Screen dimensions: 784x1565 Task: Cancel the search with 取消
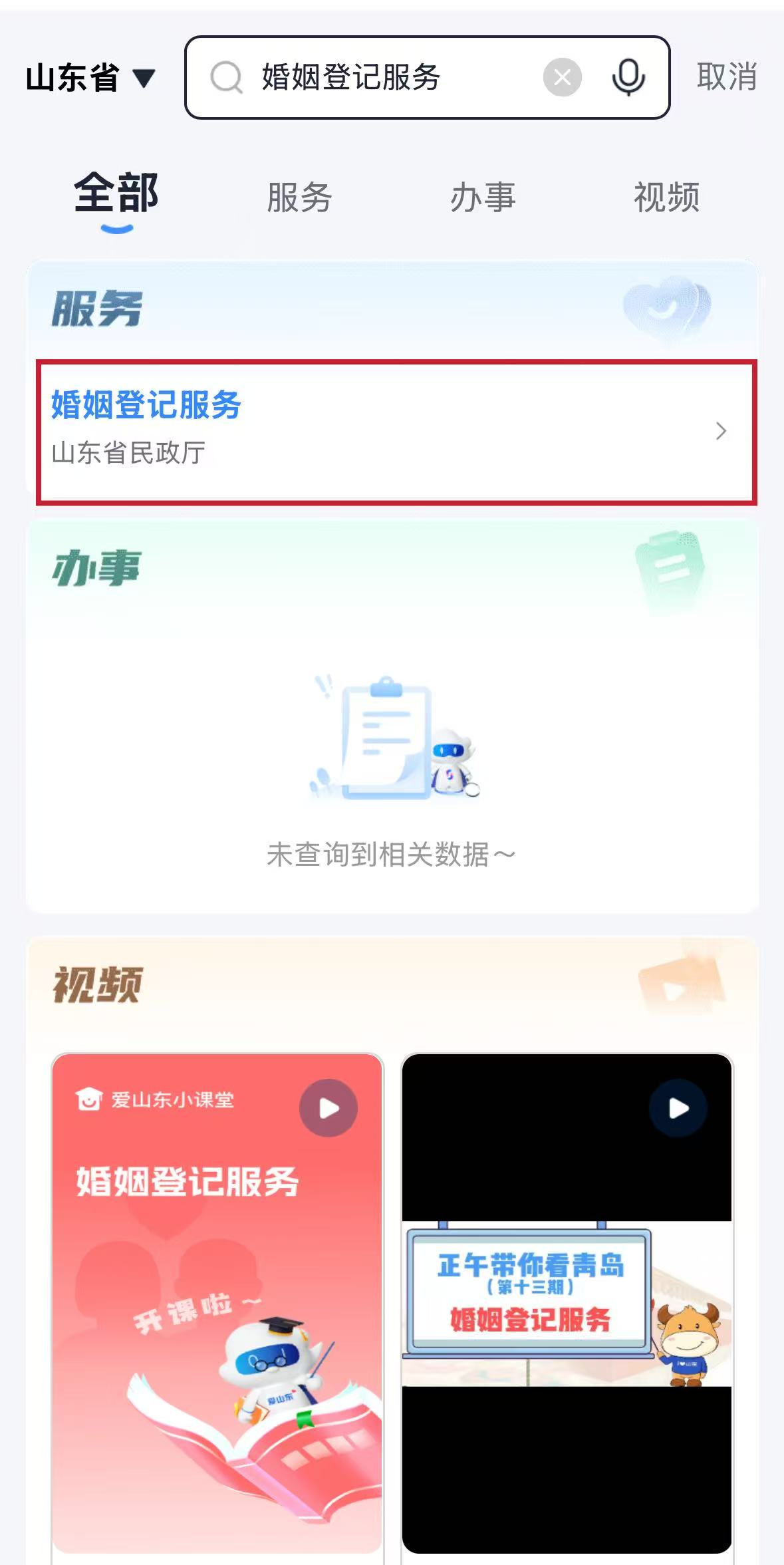point(726,77)
